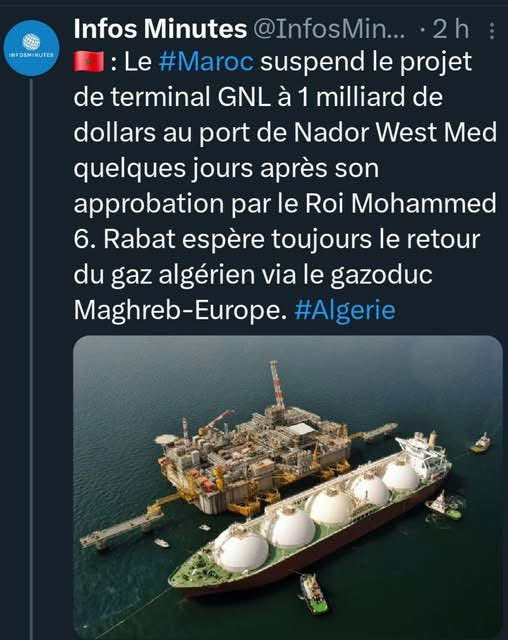Viewport: 508px width, 640px height.
Task: View the LNG tanker photo full screen
Action: coord(288,487)
